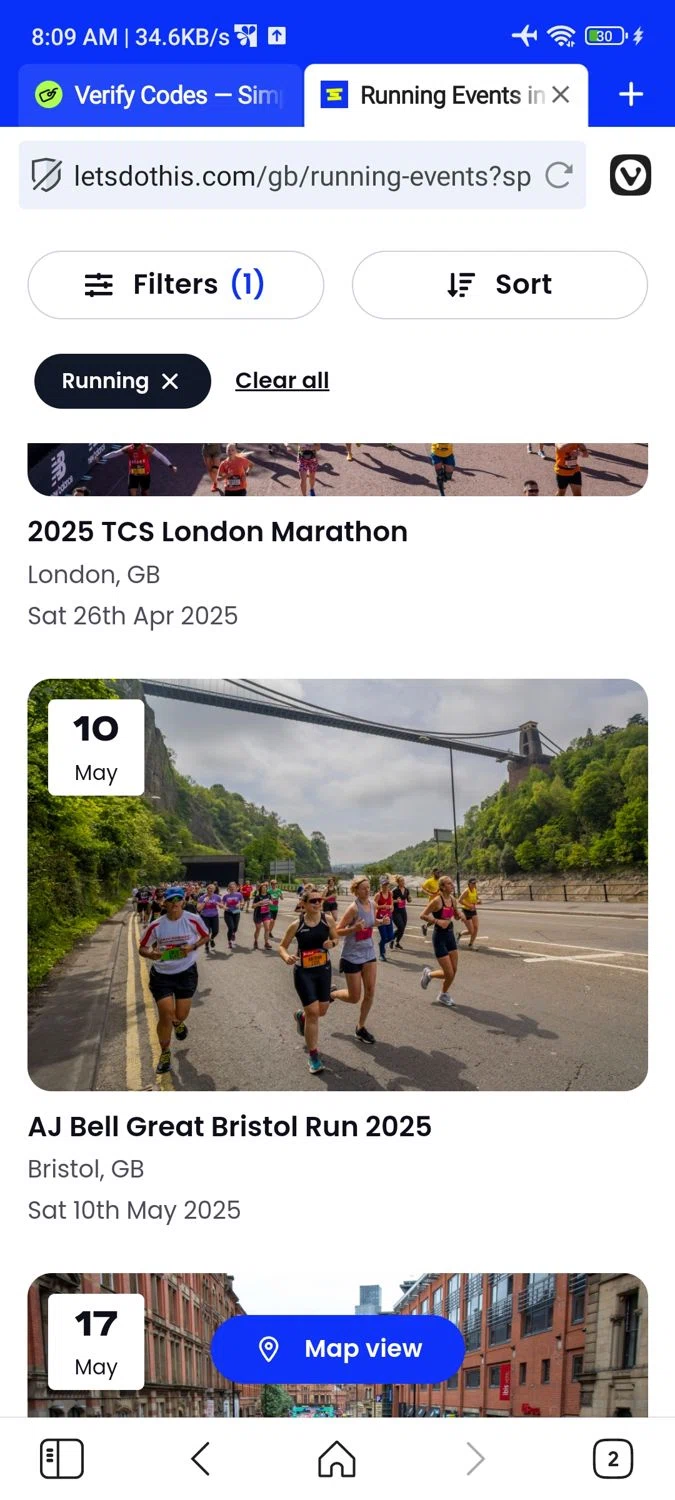The height and width of the screenshot is (1500, 675).
Task: Open the AJ Bell Great Bristol Run card
Action: click(337, 885)
